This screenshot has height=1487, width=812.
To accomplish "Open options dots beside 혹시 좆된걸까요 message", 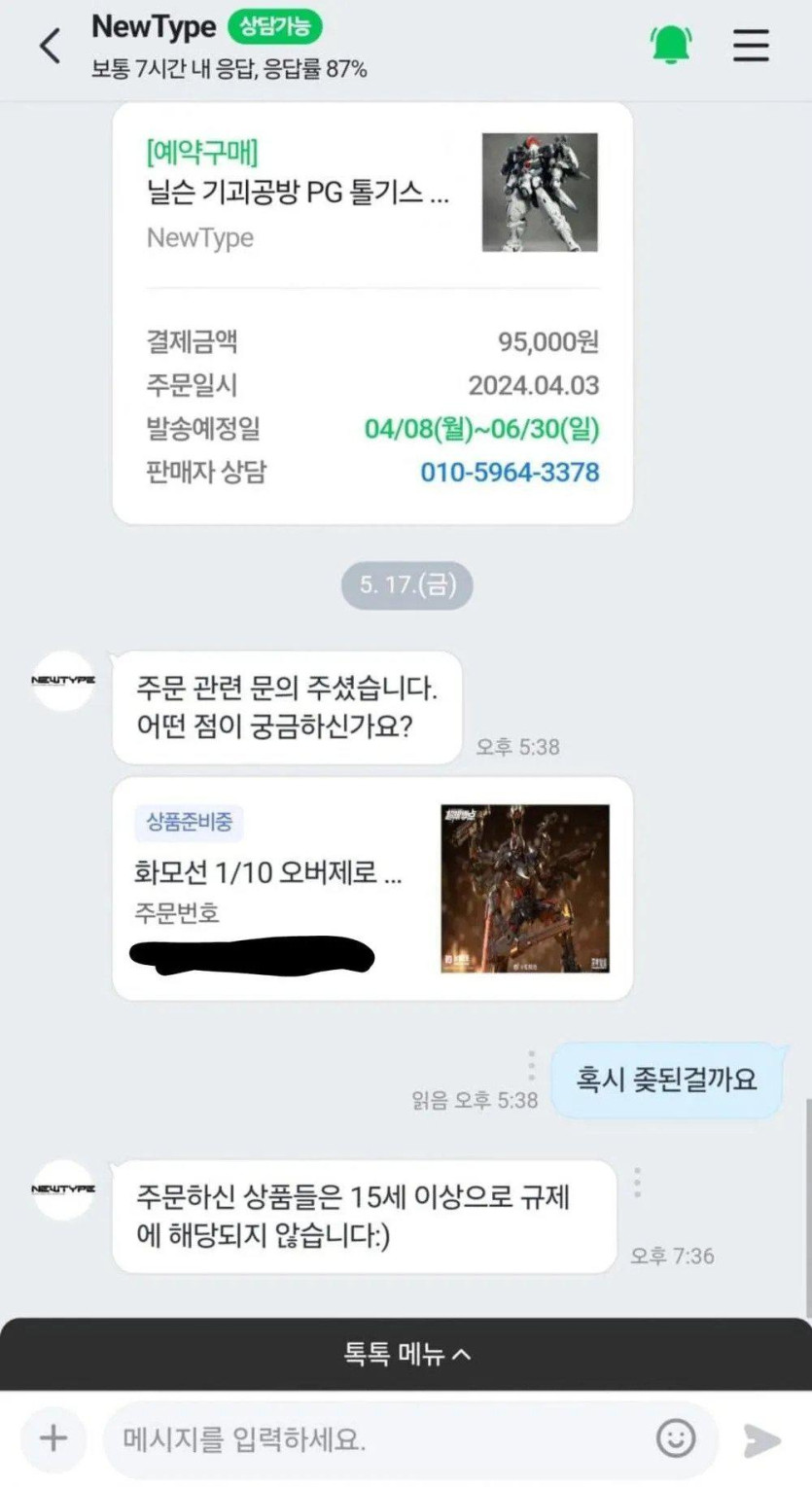I will coord(531,1066).
